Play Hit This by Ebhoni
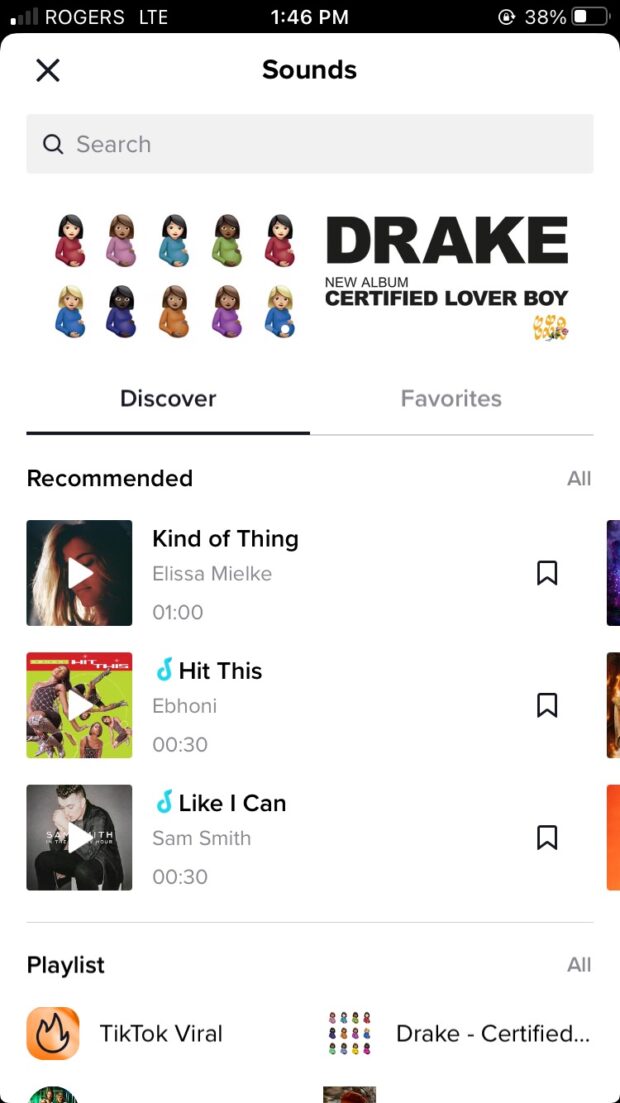This screenshot has width=620, height=1103. pos(79,705)
